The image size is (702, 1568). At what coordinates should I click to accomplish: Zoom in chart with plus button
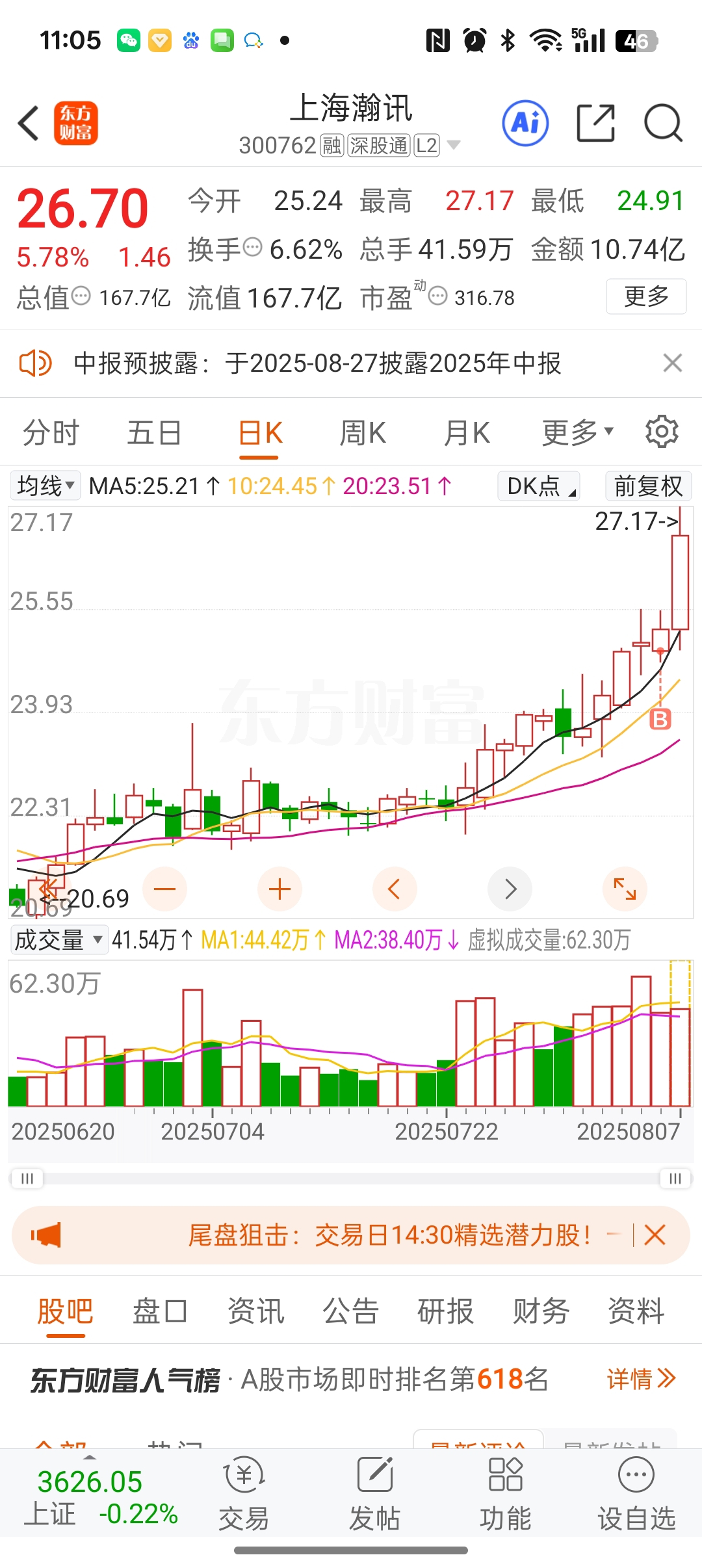279,889
